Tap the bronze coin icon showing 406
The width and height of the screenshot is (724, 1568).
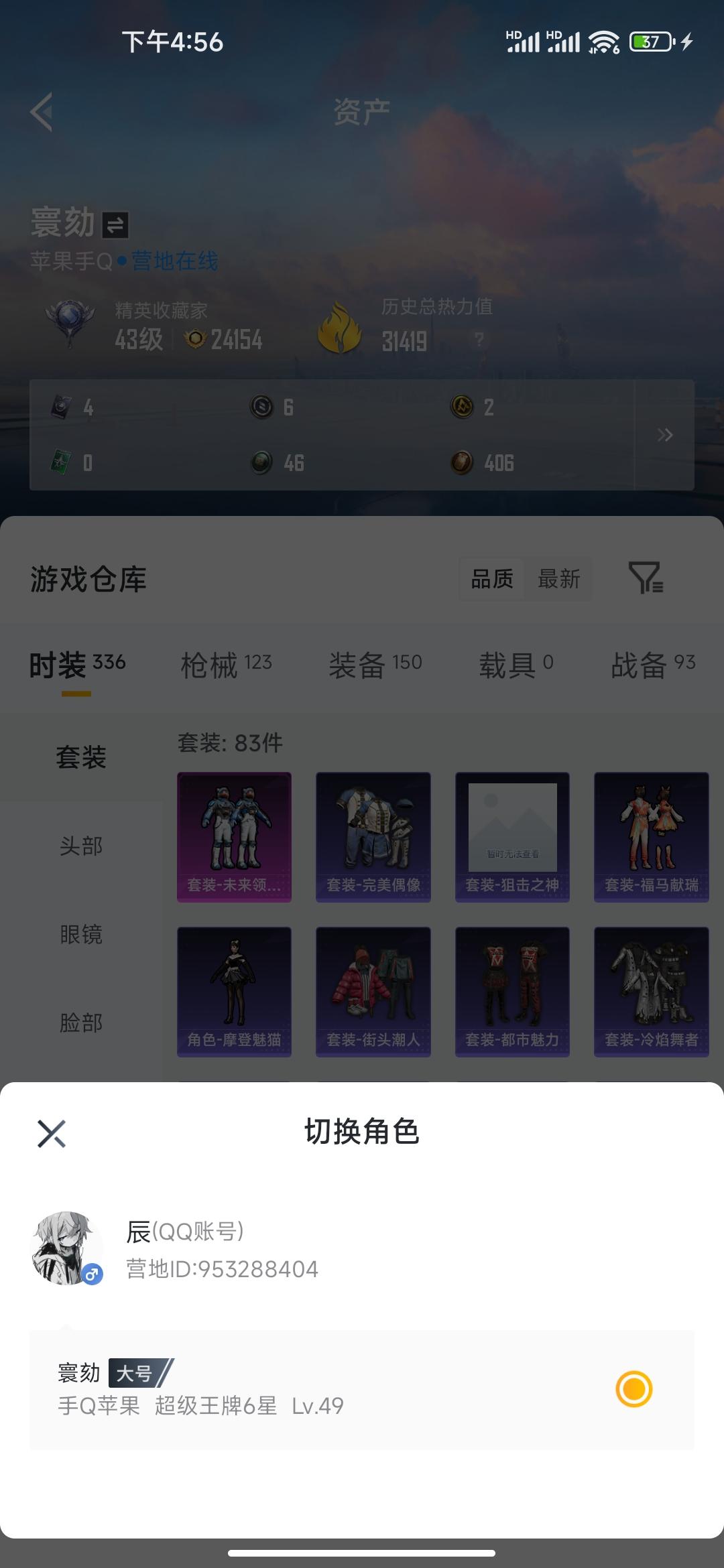click(461, 462)
